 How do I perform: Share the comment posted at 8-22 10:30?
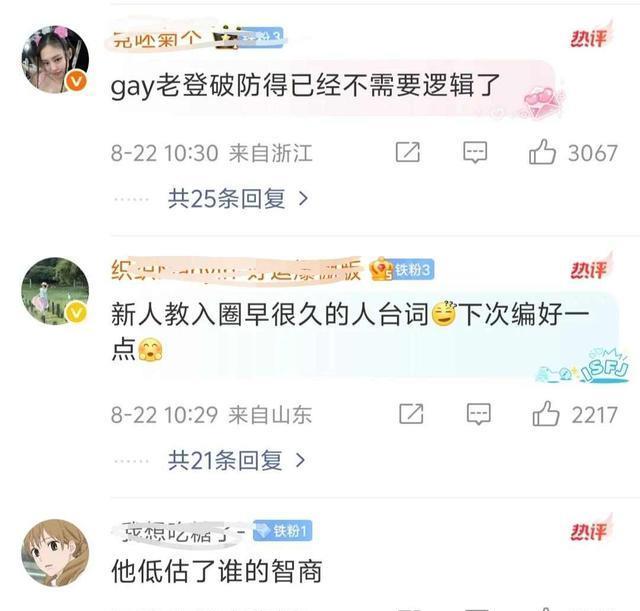(408, 153)
